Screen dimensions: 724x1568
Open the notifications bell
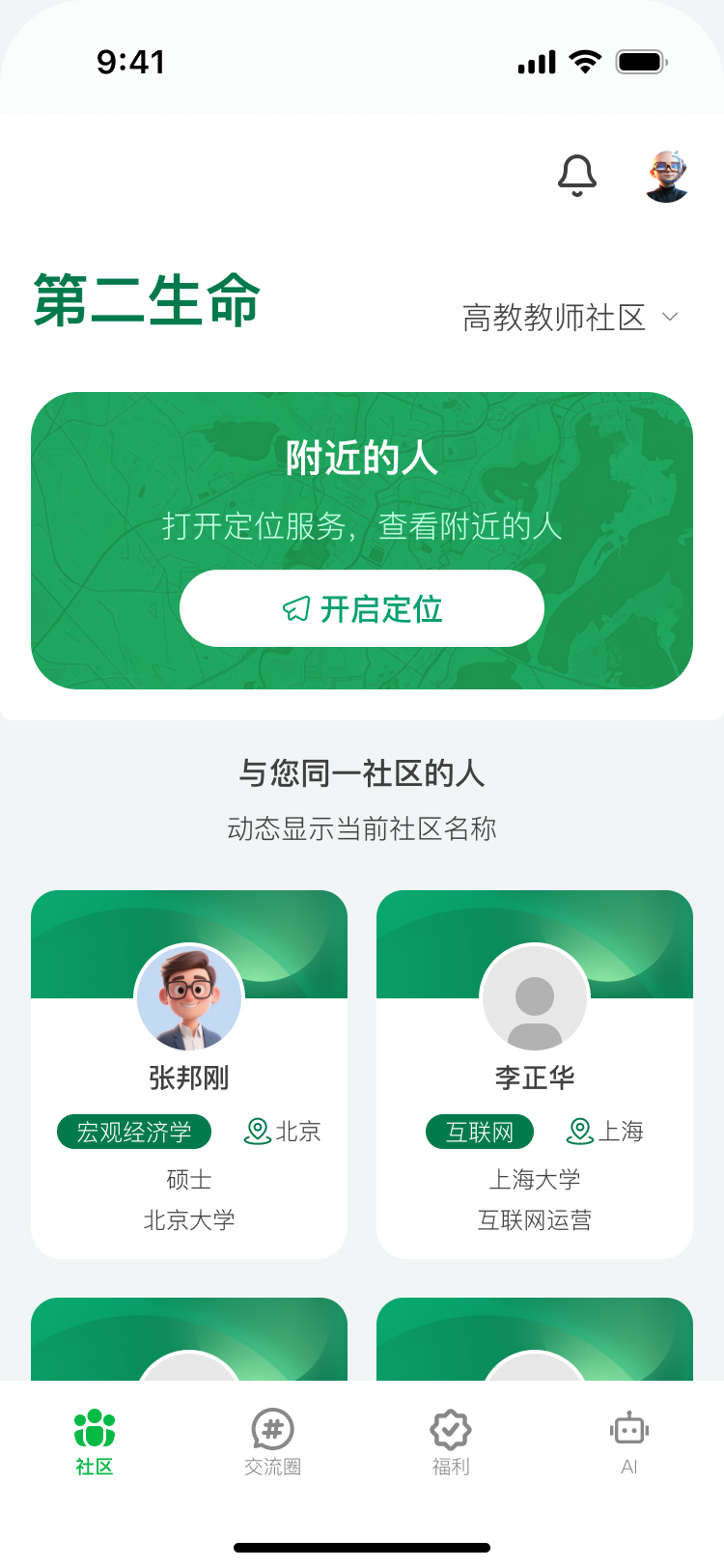pyautogui.click(x=577, y=176)
